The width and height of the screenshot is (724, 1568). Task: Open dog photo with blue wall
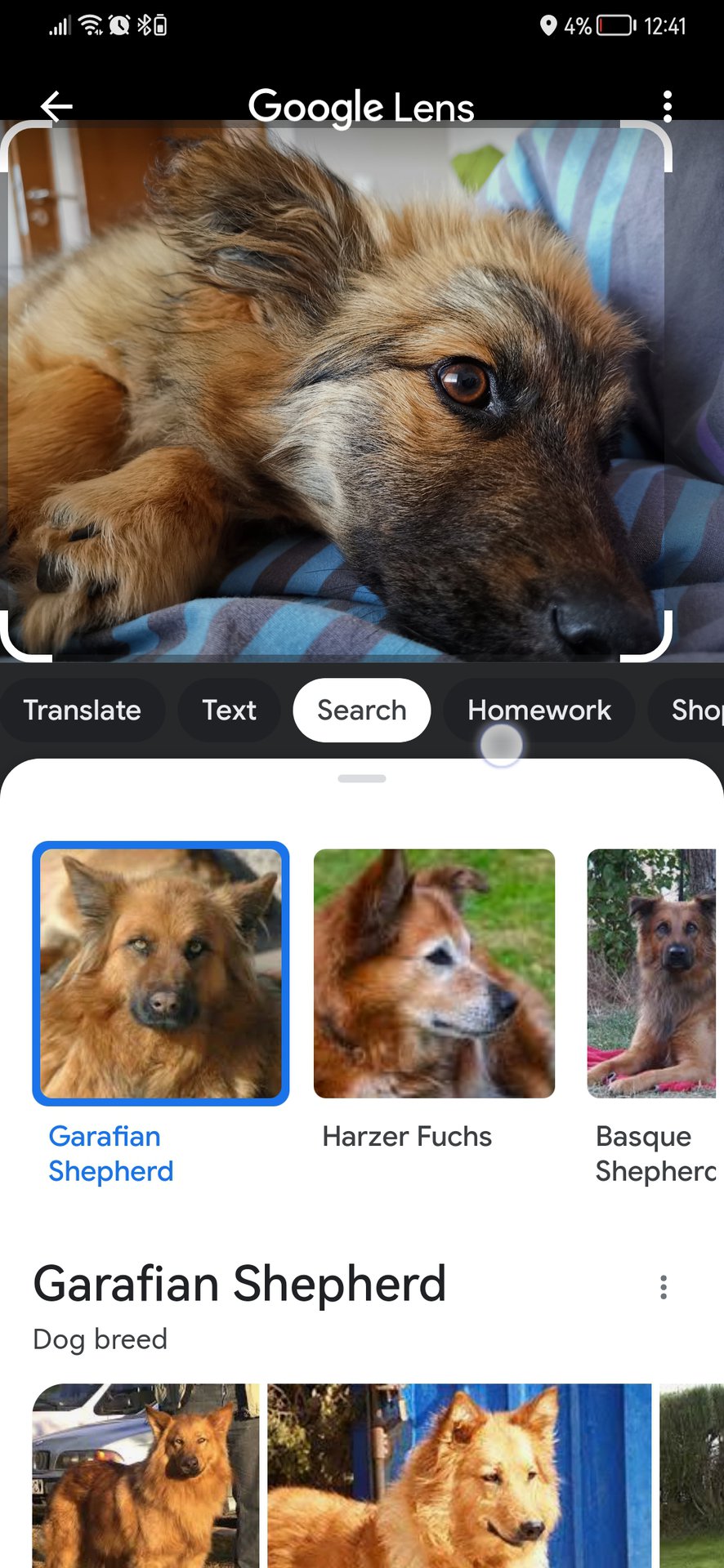click(458, 1474)
